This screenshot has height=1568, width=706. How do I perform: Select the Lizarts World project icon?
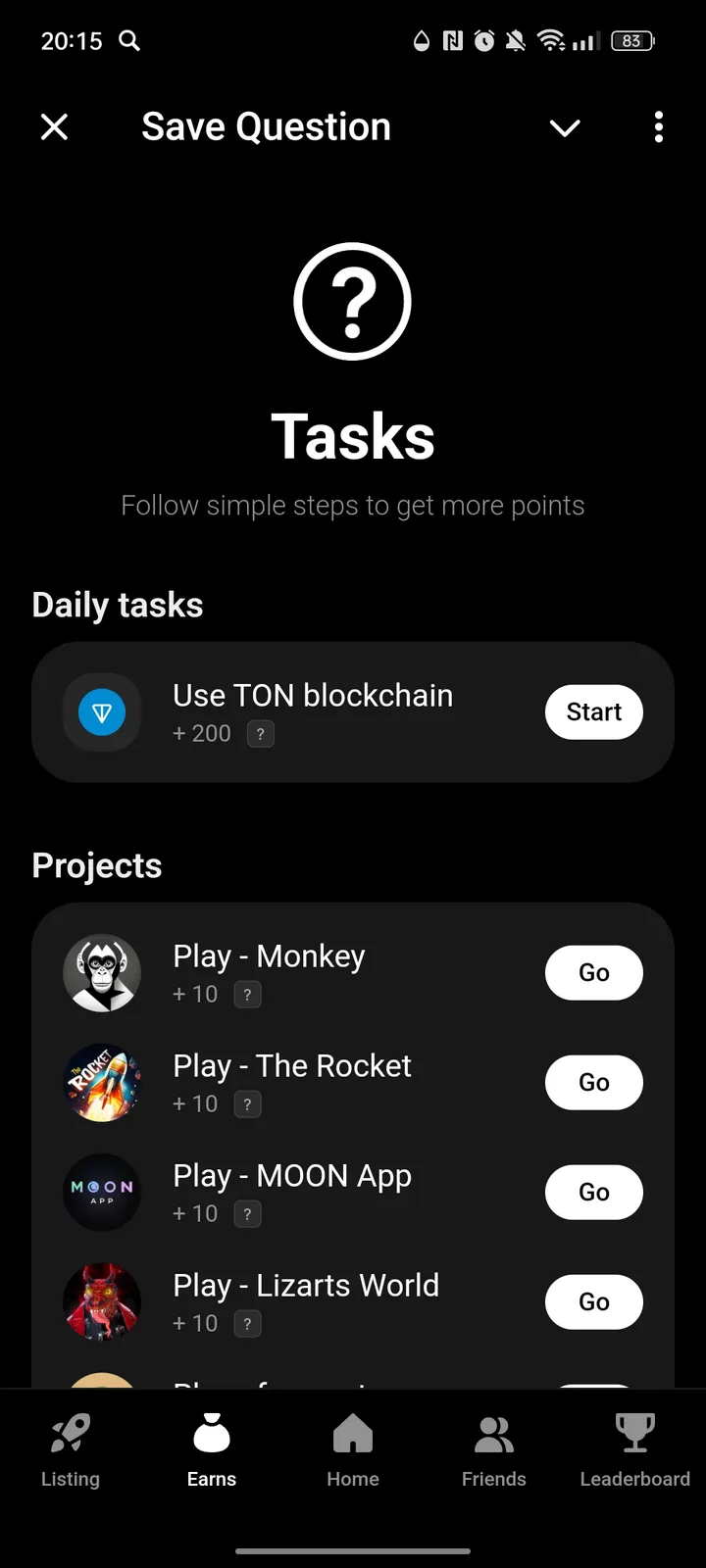click(102, 1301)
